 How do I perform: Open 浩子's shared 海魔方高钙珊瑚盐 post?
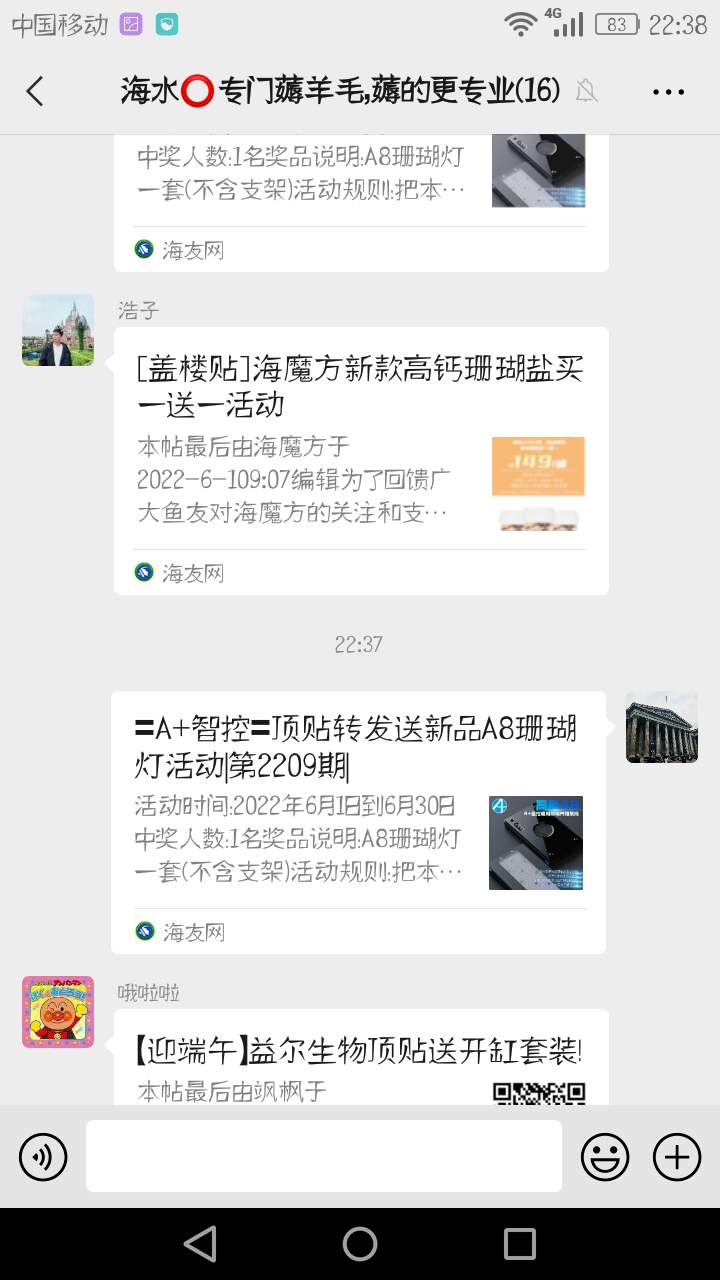[360, 460]
